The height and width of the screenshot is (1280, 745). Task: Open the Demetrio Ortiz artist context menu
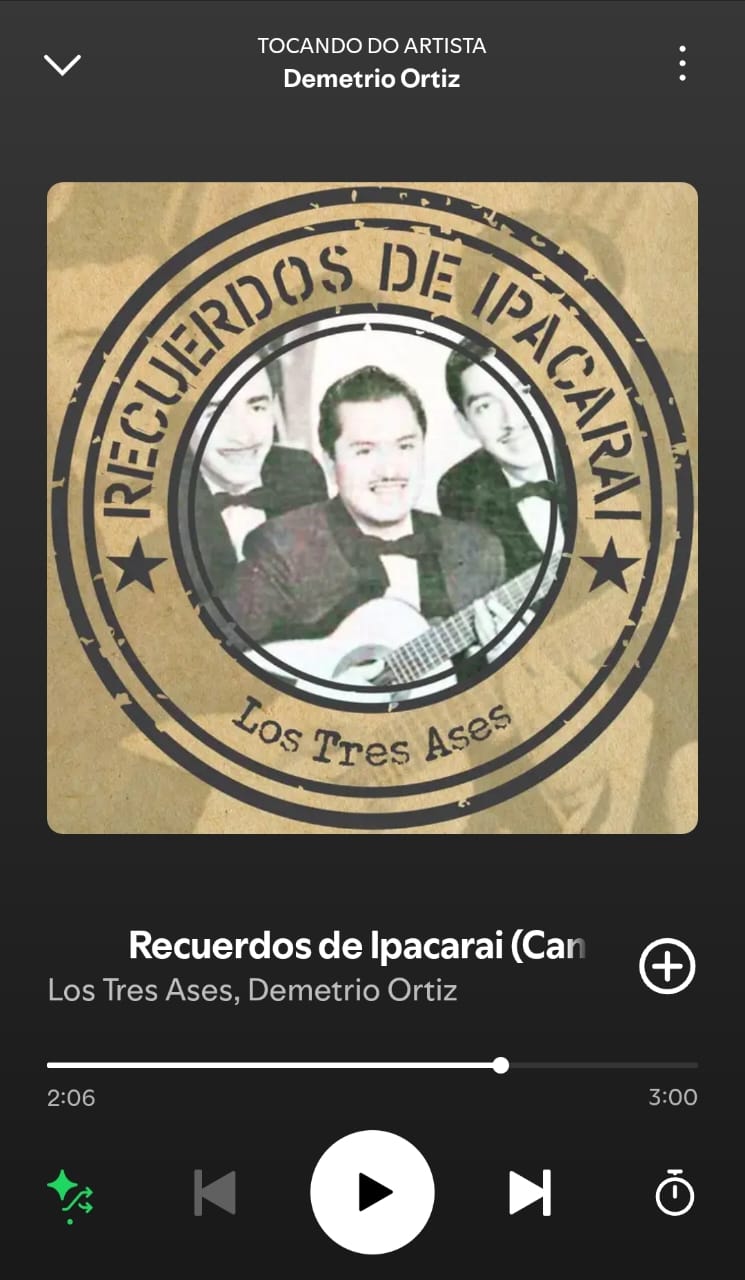[x=682, y=63]
